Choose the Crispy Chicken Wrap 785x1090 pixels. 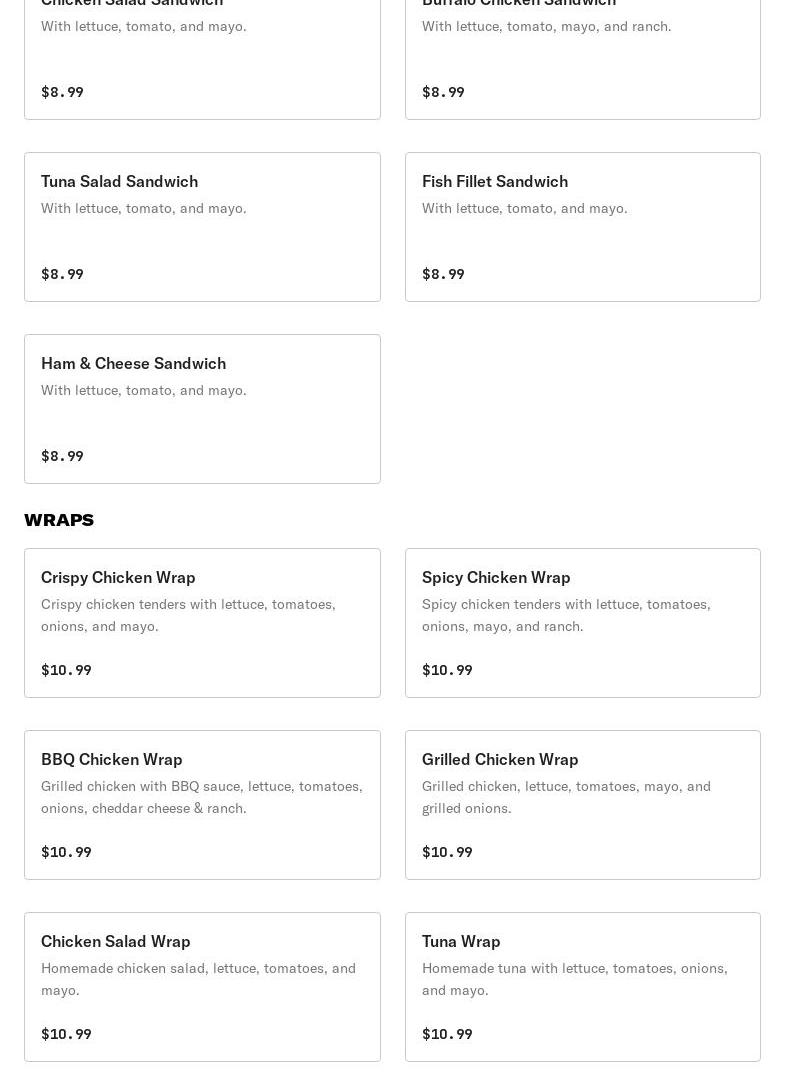click(x=202, y=623)
